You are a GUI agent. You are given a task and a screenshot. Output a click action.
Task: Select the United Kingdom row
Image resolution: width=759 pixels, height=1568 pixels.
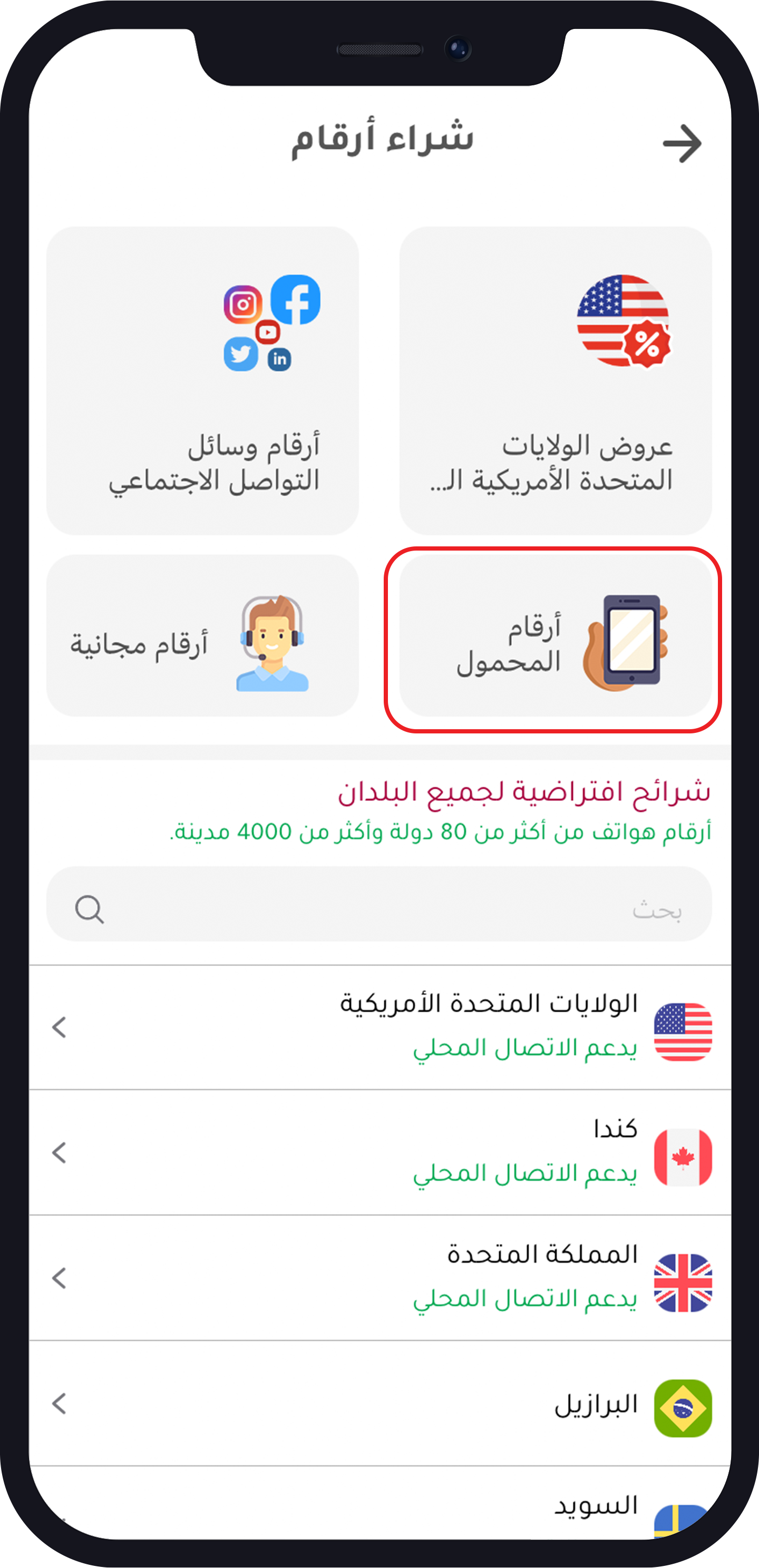tap(379, 1278)
